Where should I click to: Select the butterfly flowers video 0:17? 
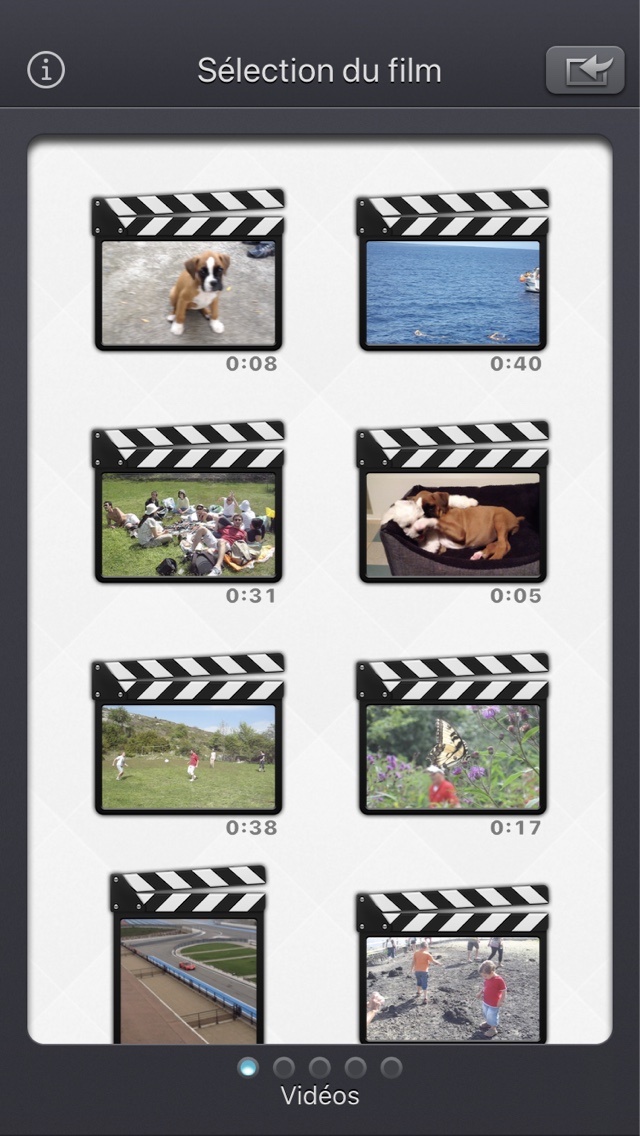pyautogui.click(x=452, y=757)
